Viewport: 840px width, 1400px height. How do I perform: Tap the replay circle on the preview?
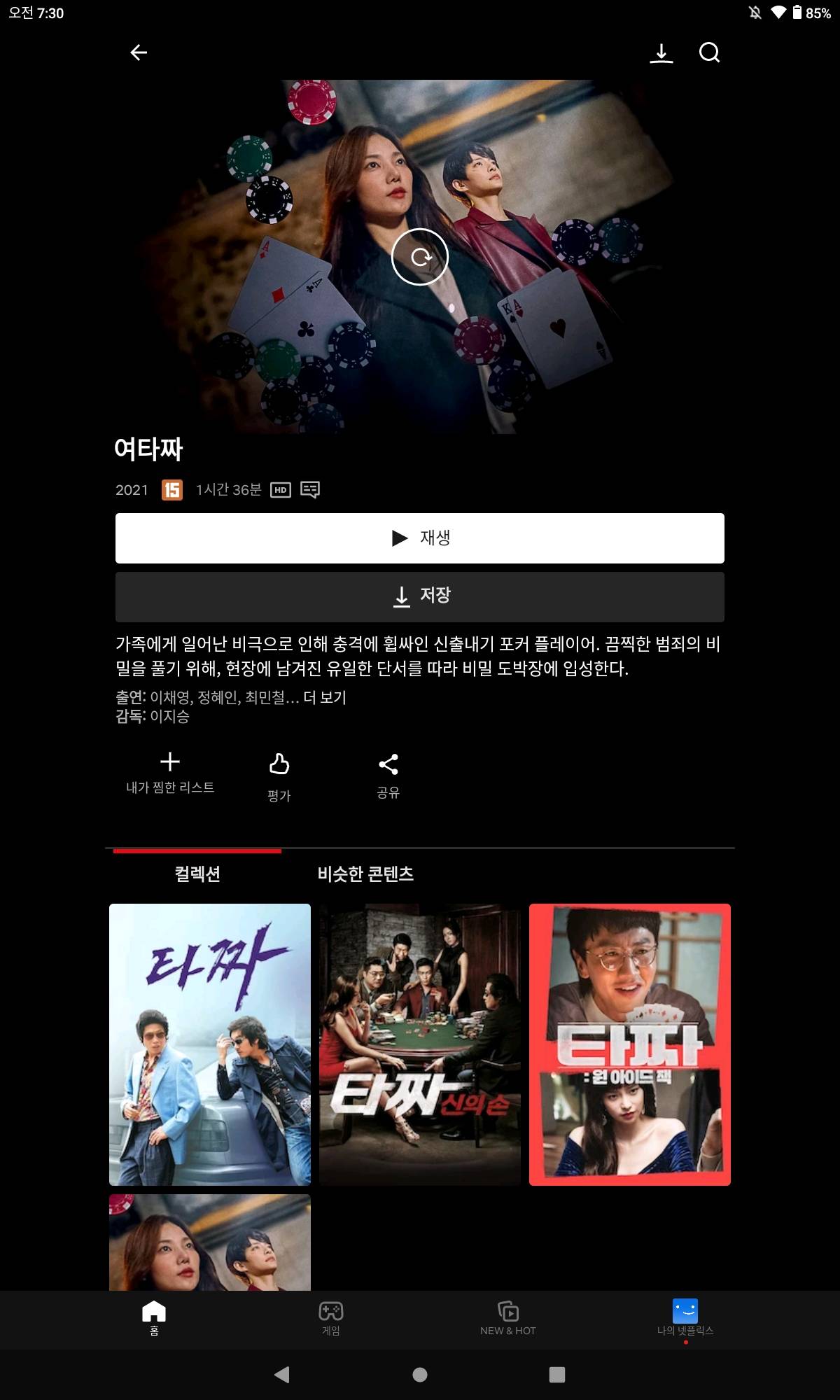pos(420,257)
